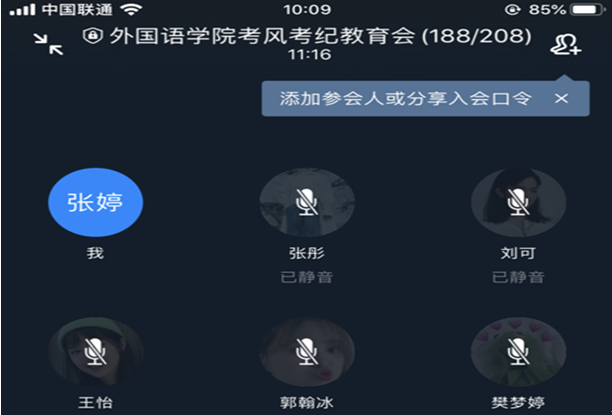Select participant 刘可

pos(517,204)
